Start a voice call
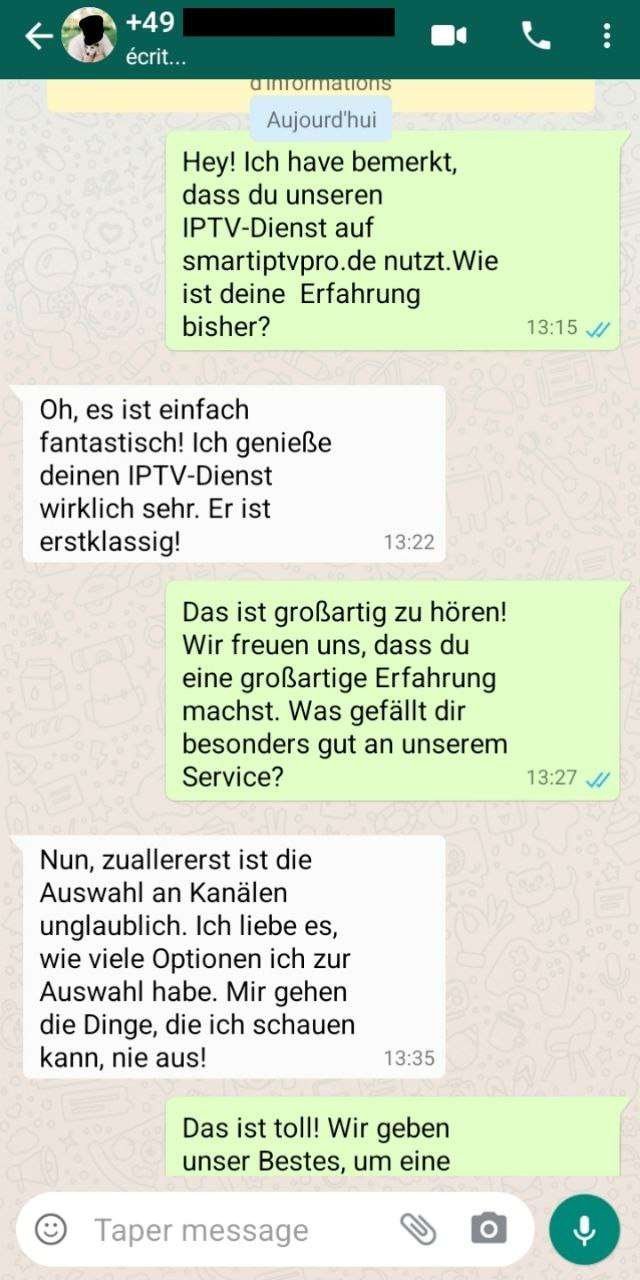The height and width of the screenshot is (1280, 640). tap(536, 36)
